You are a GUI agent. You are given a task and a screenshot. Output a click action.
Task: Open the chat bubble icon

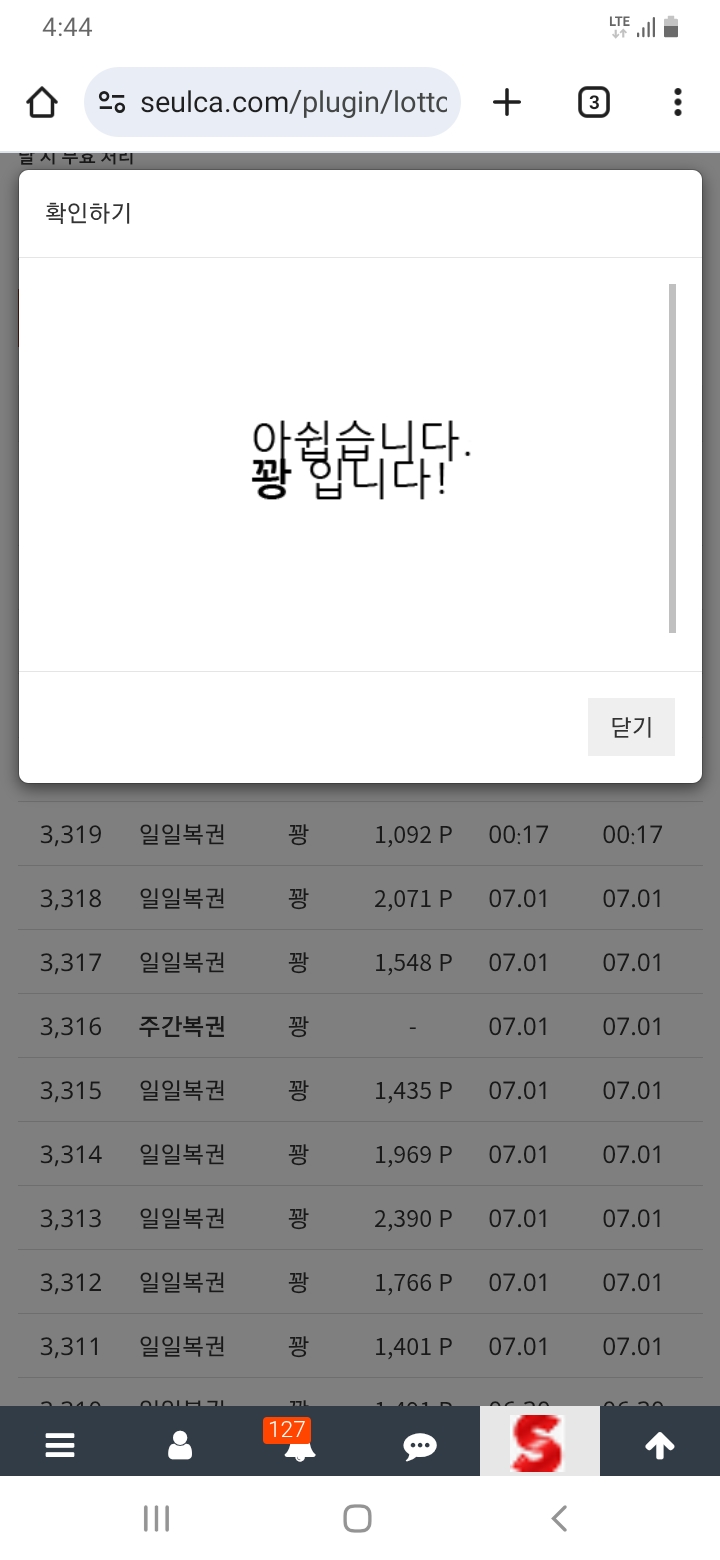[x=419, y=1445]
